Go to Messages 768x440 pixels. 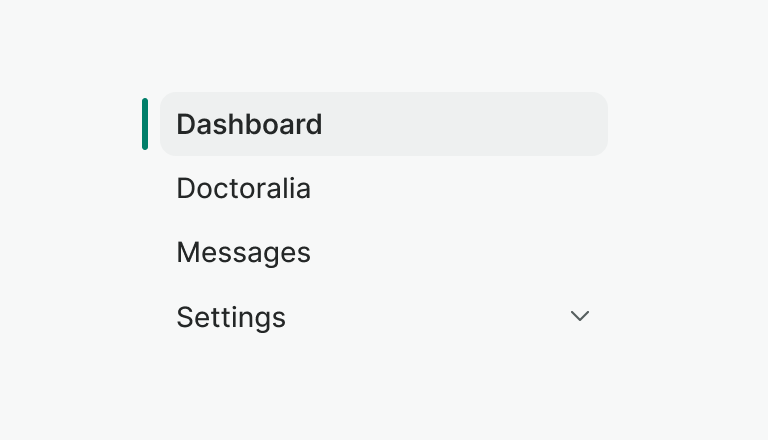click(243, 252)
